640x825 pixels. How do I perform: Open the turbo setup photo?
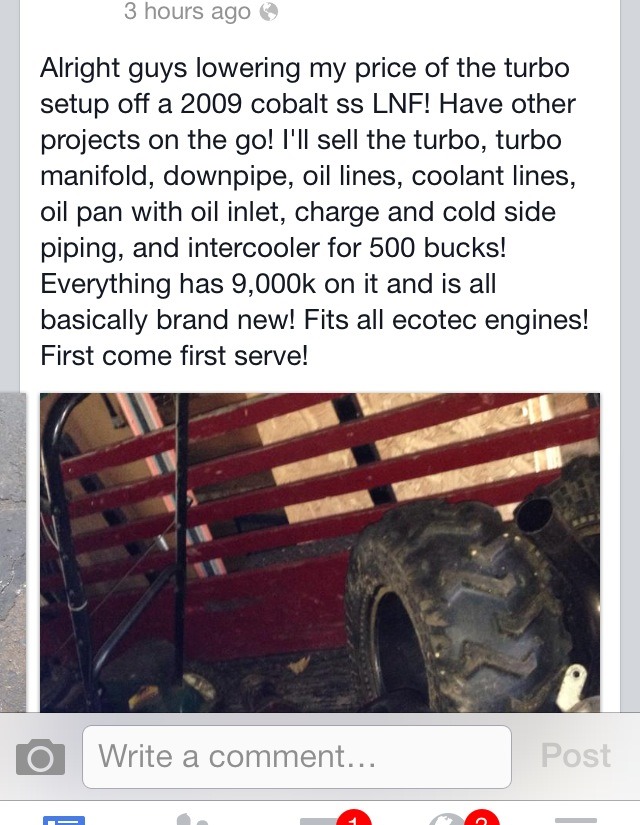pyautogui.click(x=320, y=552)
